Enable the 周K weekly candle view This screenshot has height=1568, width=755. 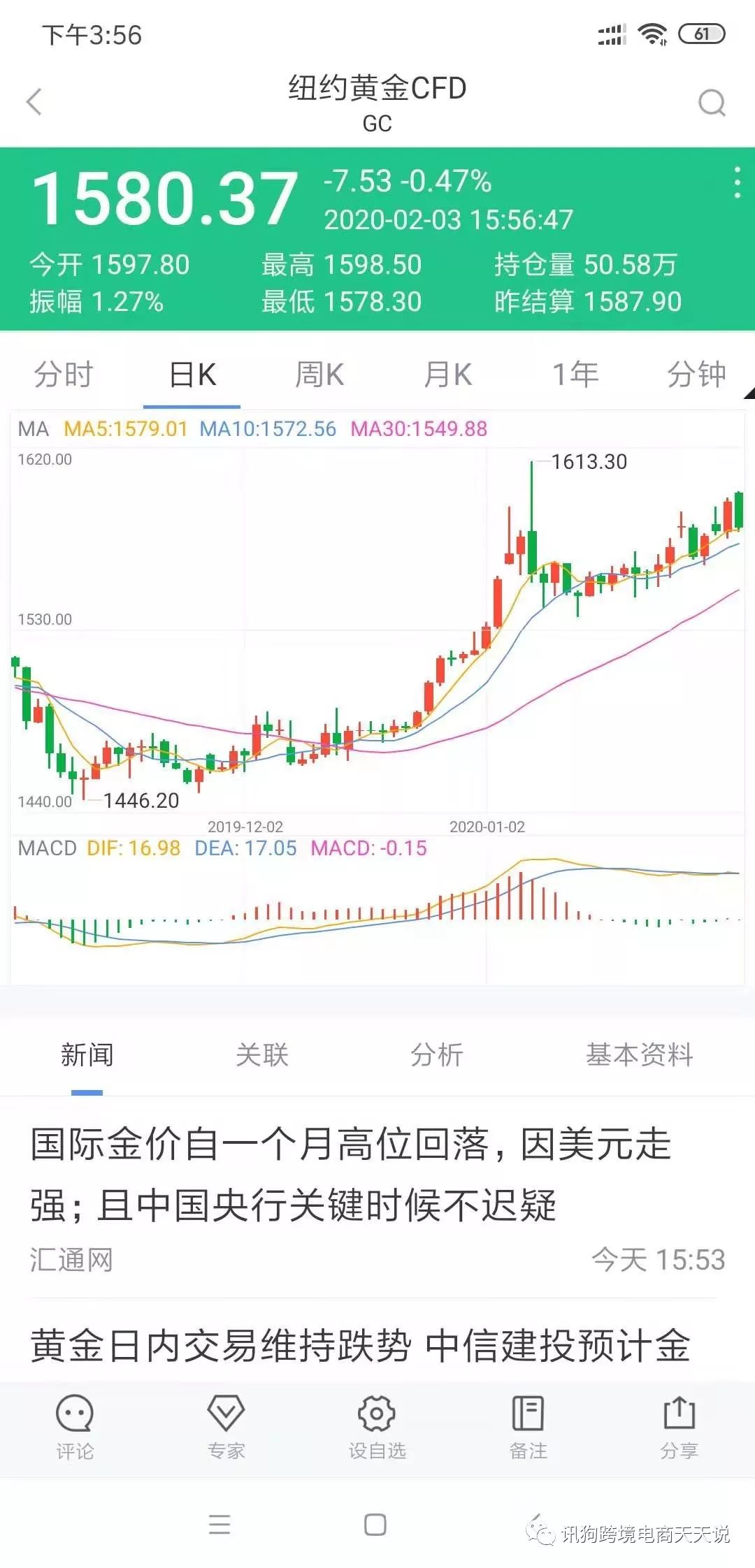318,374
